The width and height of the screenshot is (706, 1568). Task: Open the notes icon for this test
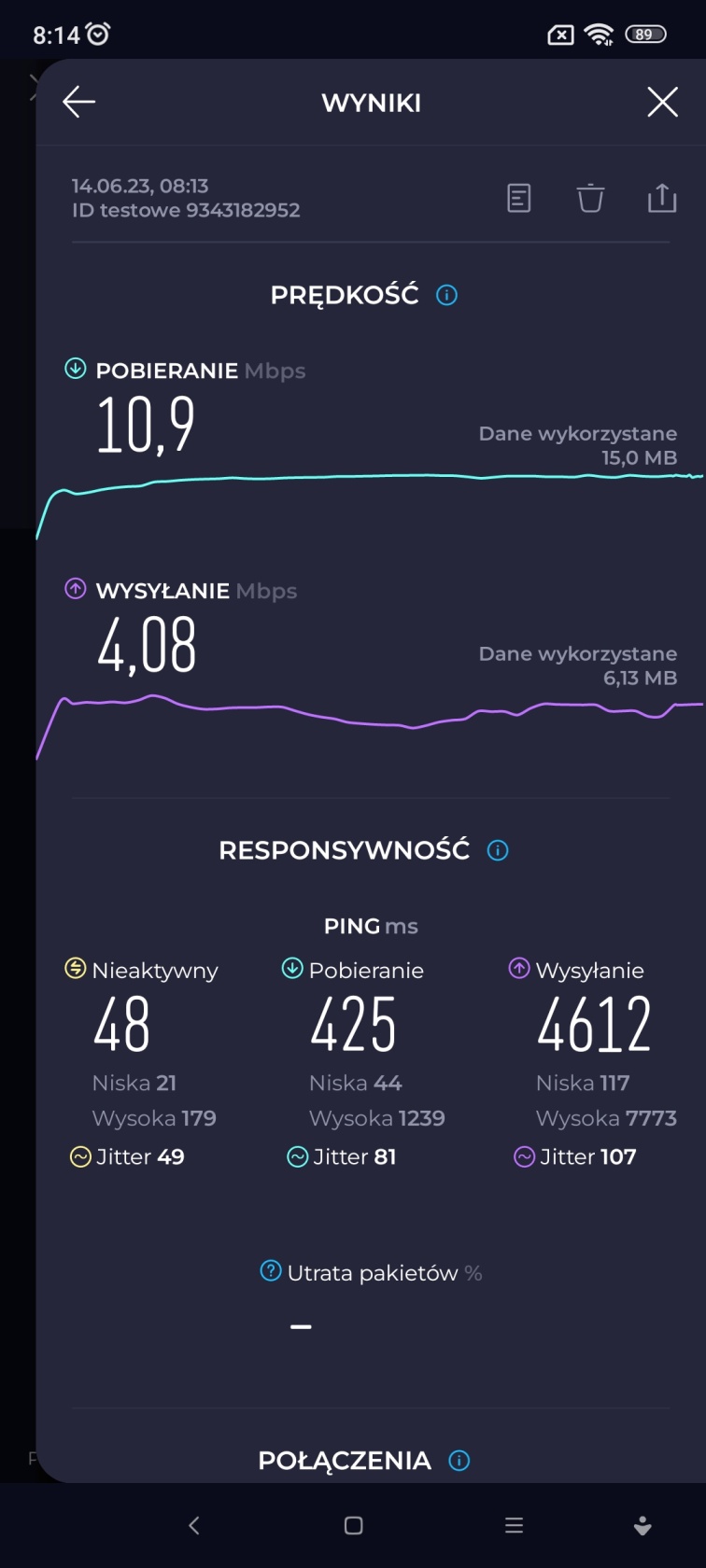point(519,198)
